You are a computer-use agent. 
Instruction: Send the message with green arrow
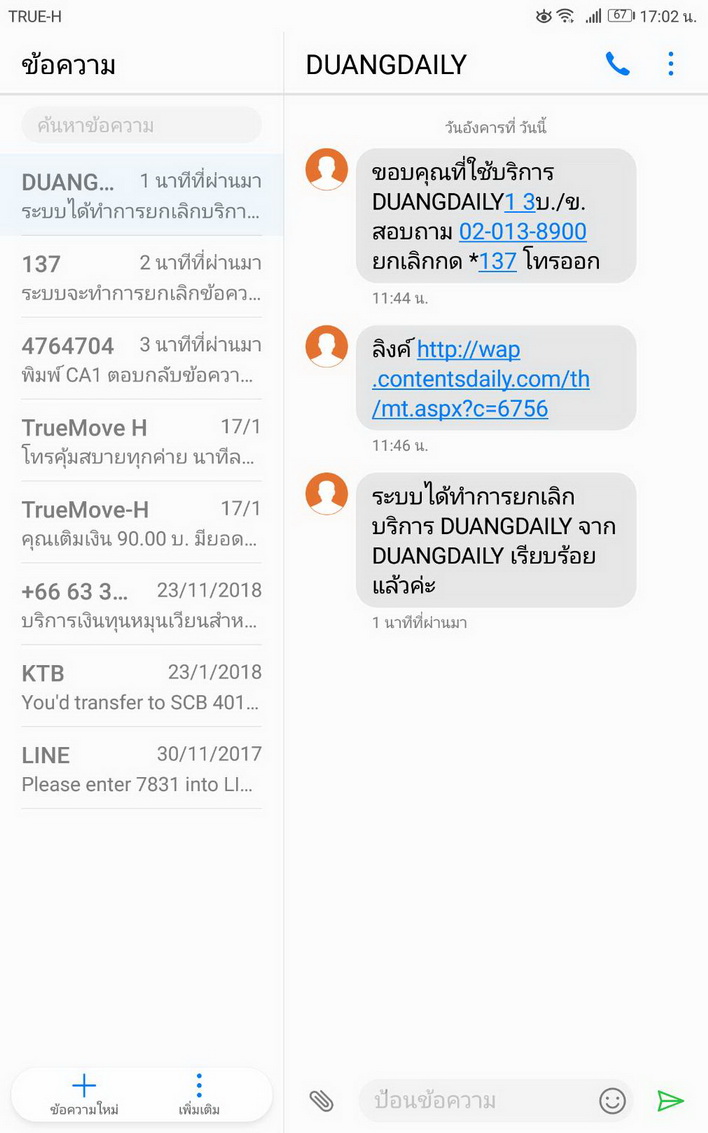[670, 1100]
